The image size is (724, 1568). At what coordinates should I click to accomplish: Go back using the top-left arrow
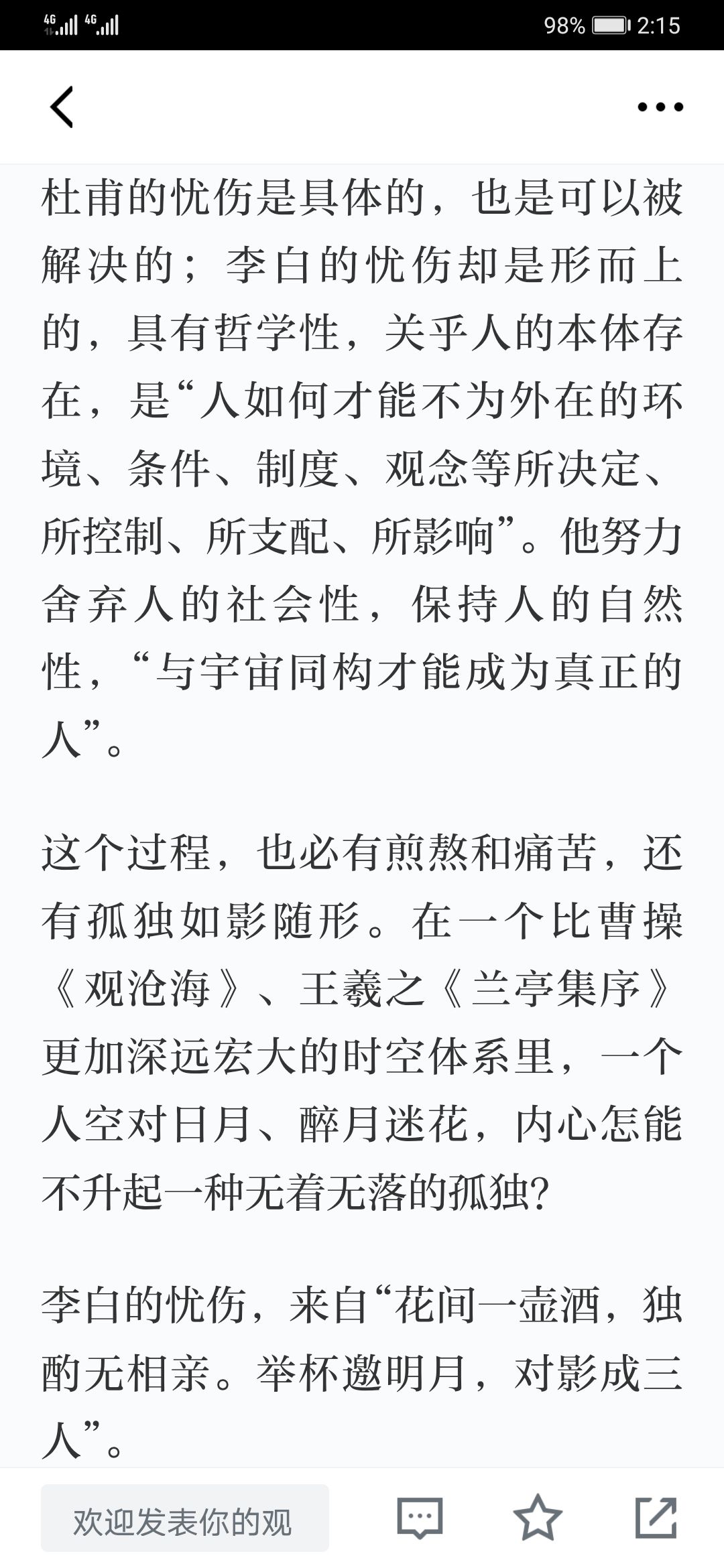click(x=62, y=107)
